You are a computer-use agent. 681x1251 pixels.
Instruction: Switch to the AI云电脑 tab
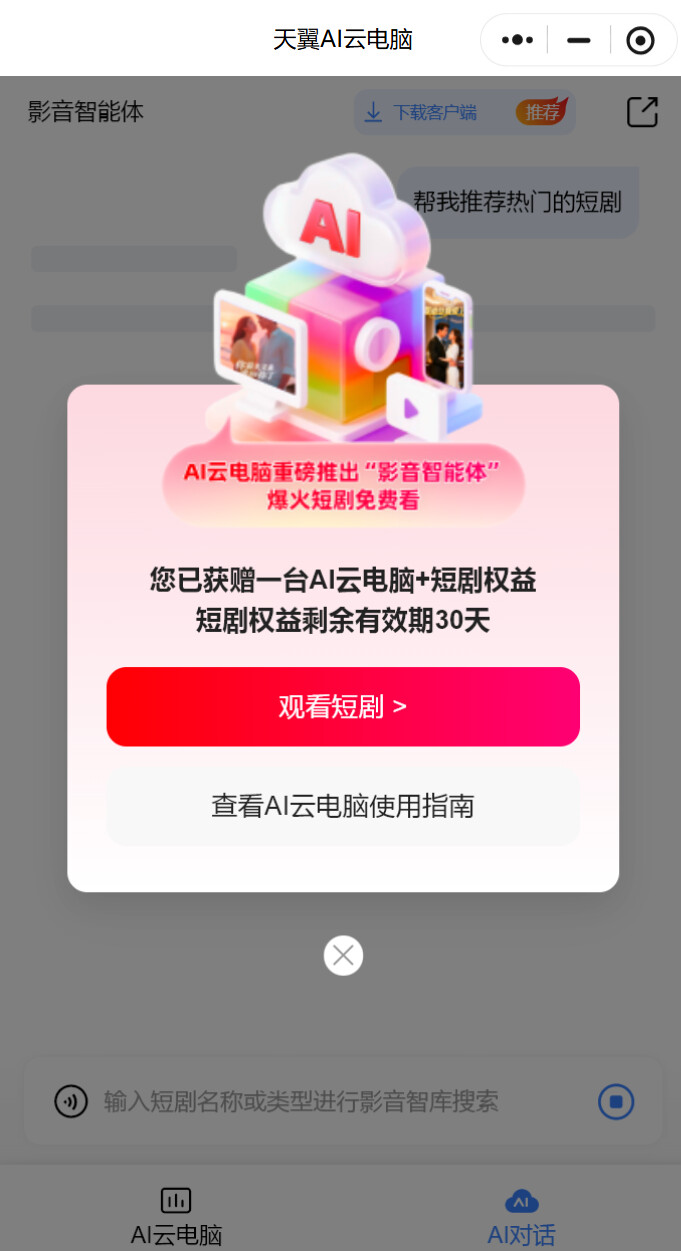176,1216
